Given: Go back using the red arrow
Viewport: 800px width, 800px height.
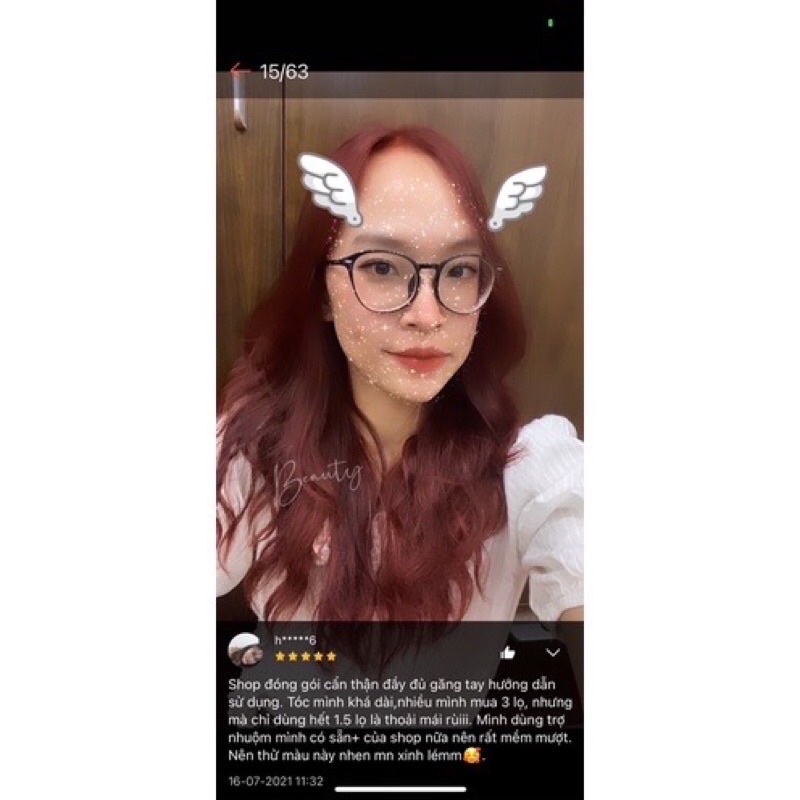Looking at the screenshot, I should click(x=239, y=71).
